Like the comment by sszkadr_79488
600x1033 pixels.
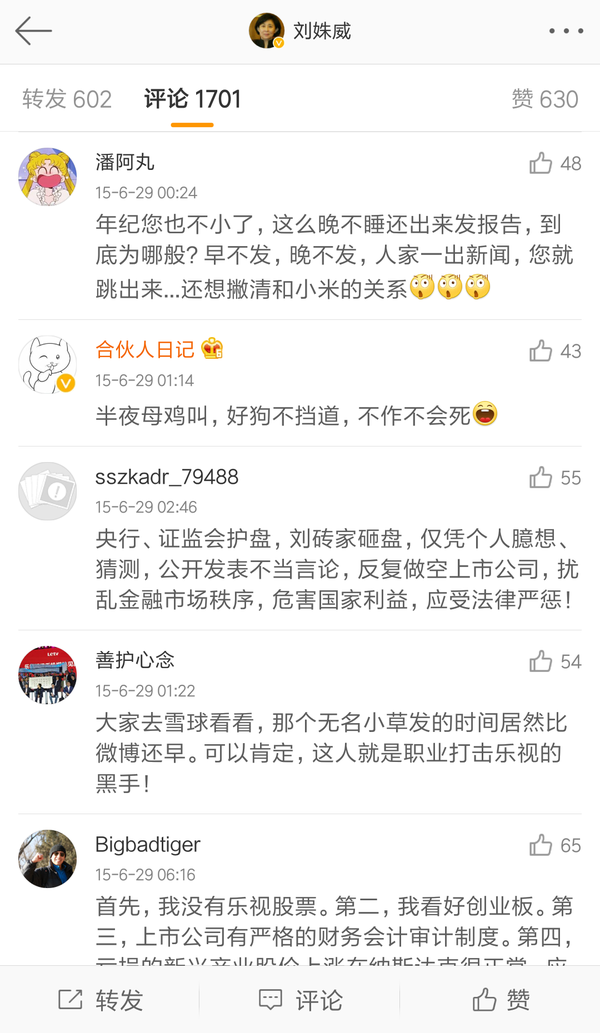[541, 478]
